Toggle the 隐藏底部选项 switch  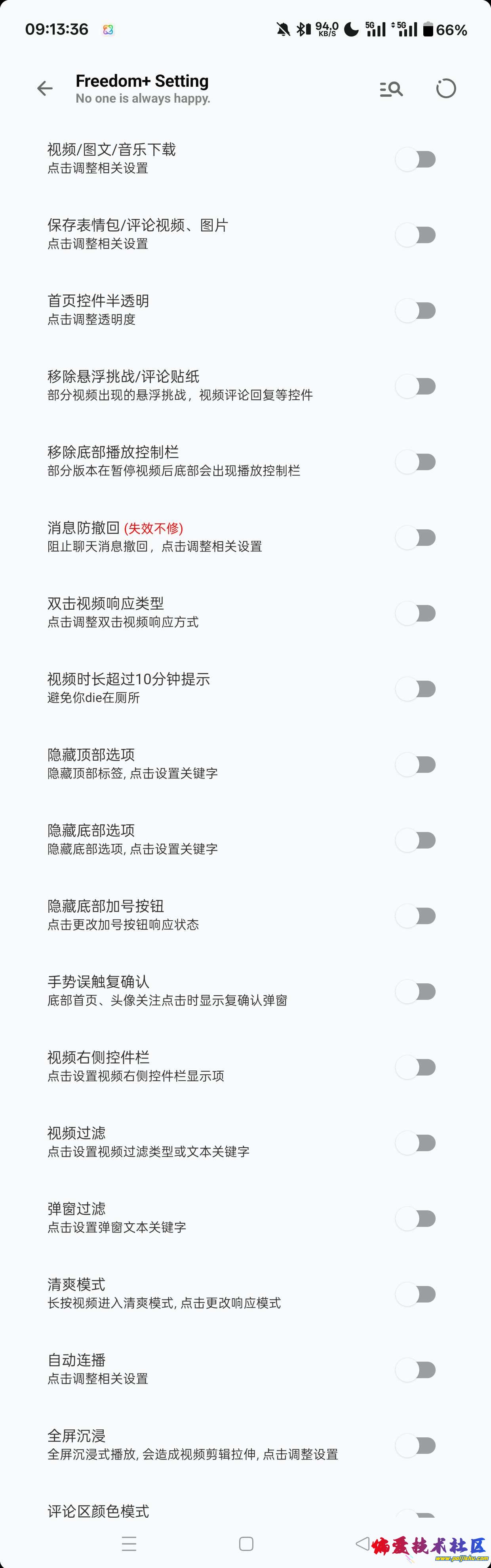[x=416, y=841]
